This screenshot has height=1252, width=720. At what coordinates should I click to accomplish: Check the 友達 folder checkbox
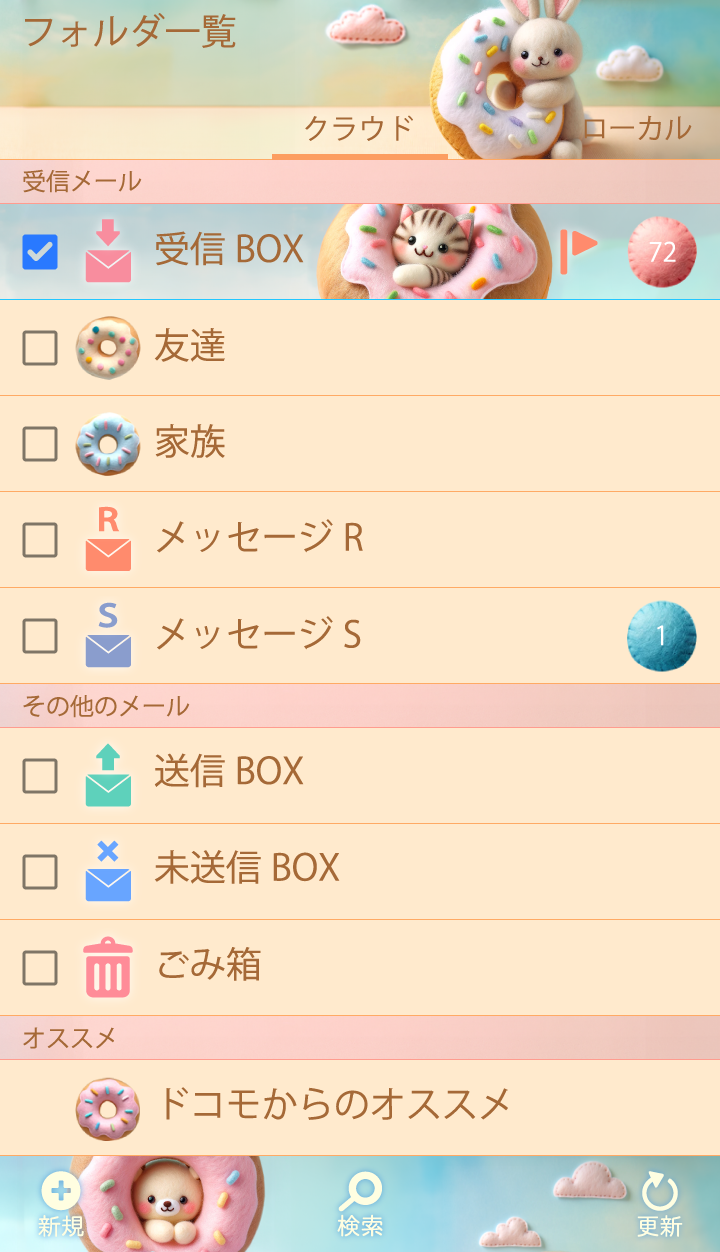[x=40, y=348]
